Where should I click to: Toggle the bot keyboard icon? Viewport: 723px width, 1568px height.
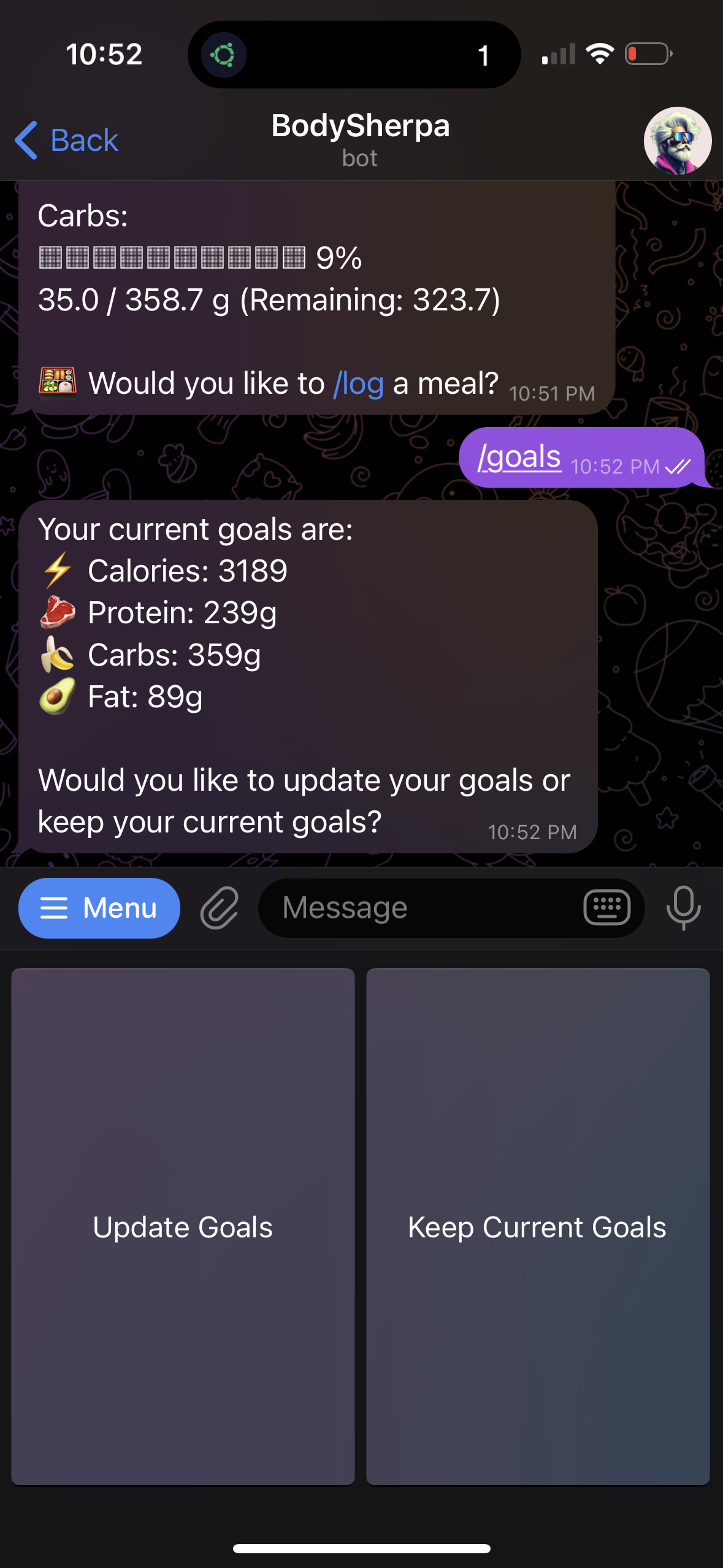point(606,907)
